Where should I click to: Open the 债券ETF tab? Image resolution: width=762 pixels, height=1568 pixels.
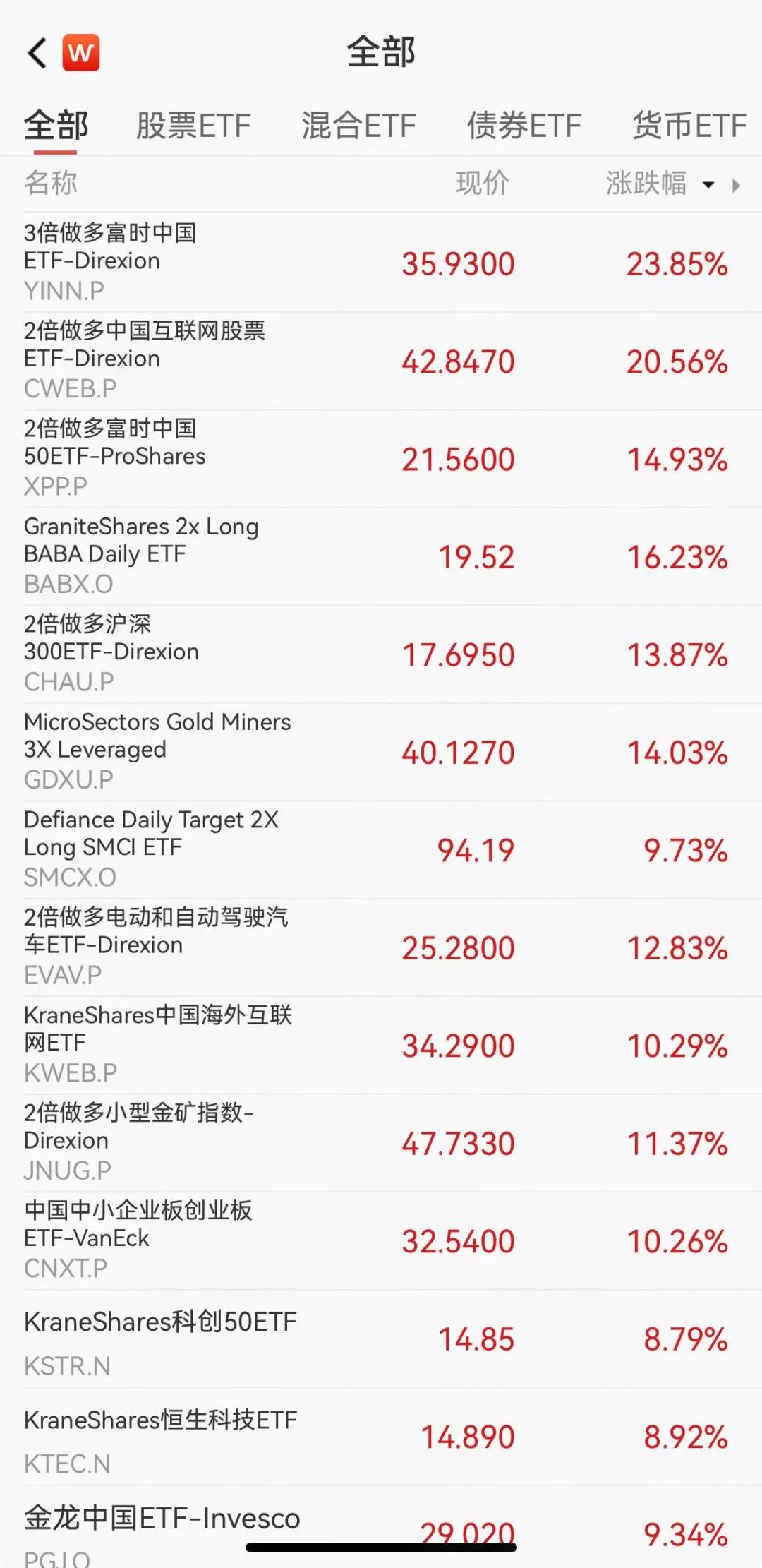[525, 126]
